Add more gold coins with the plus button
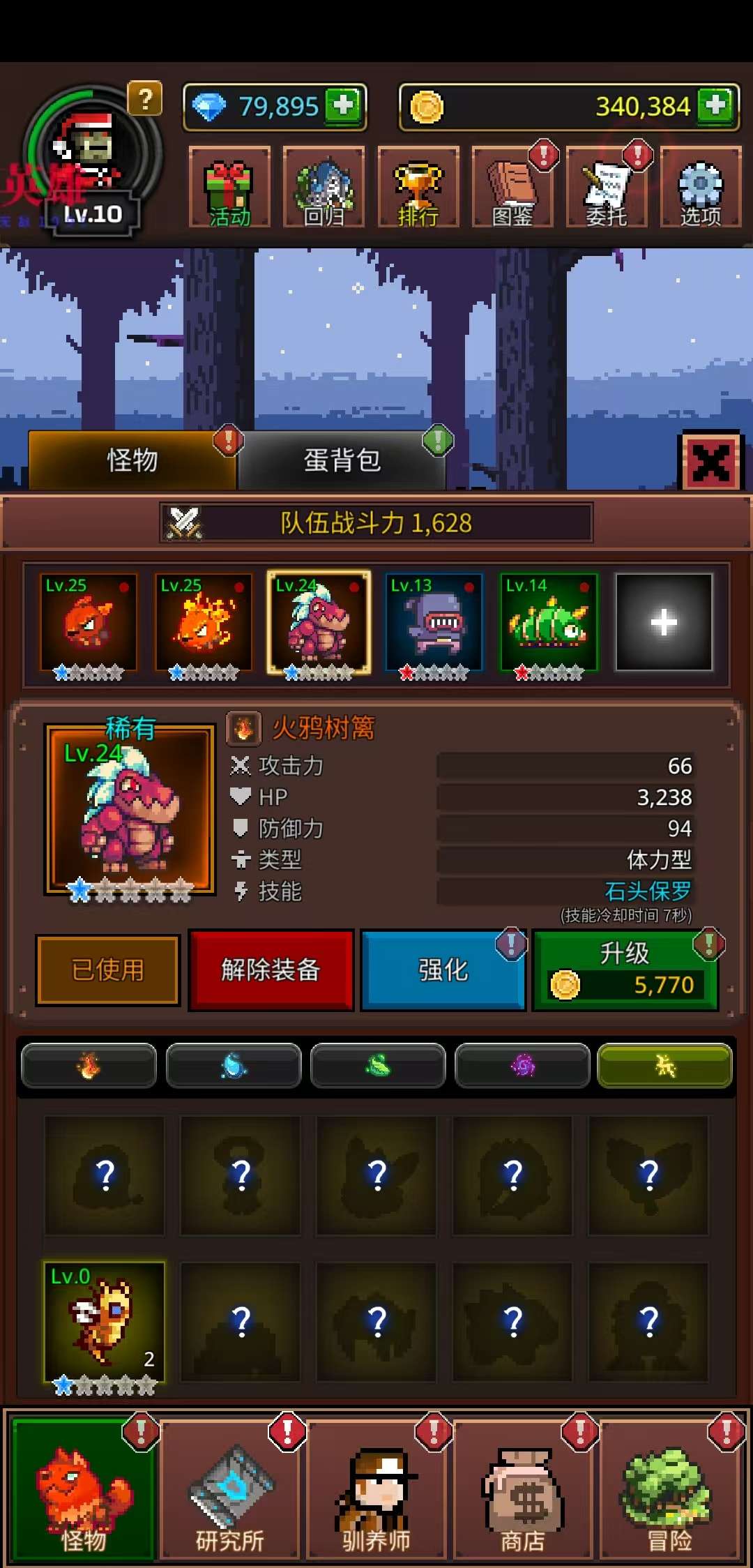The height and width of the screenshot is (1568, 753). tap(716, 106)
